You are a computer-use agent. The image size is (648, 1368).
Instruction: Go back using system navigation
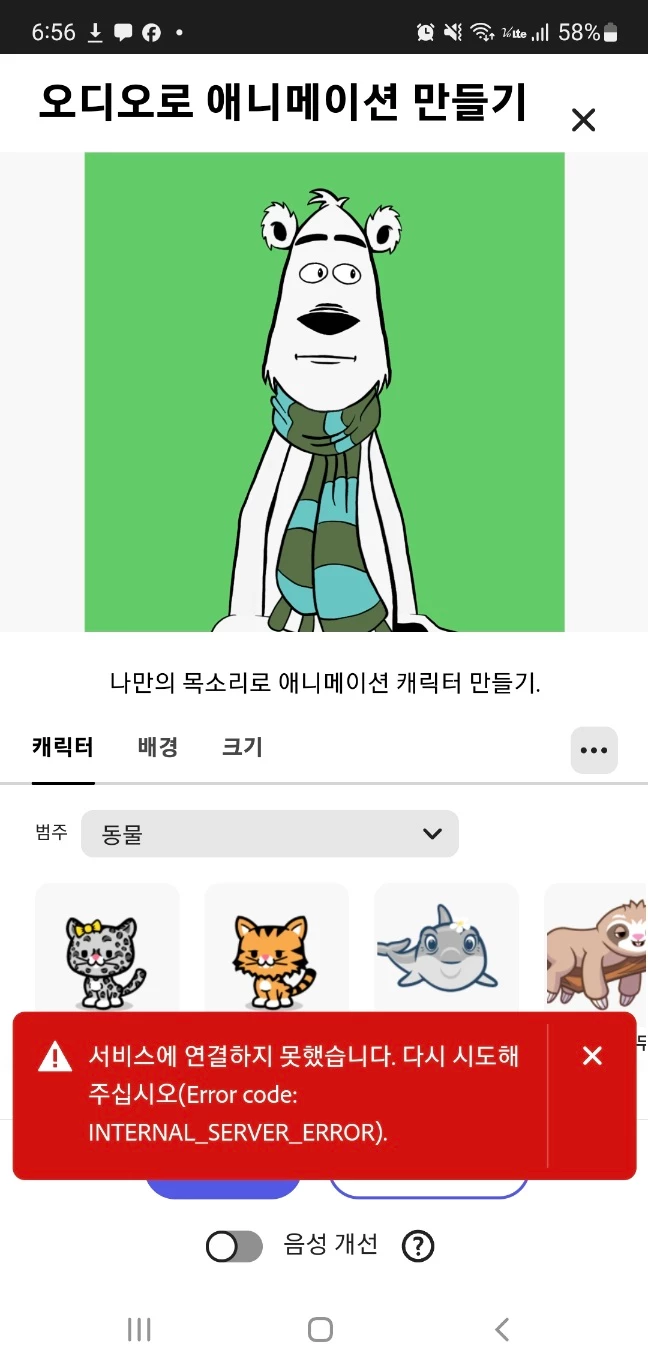pyautogui.click(x=502, y=1329)
